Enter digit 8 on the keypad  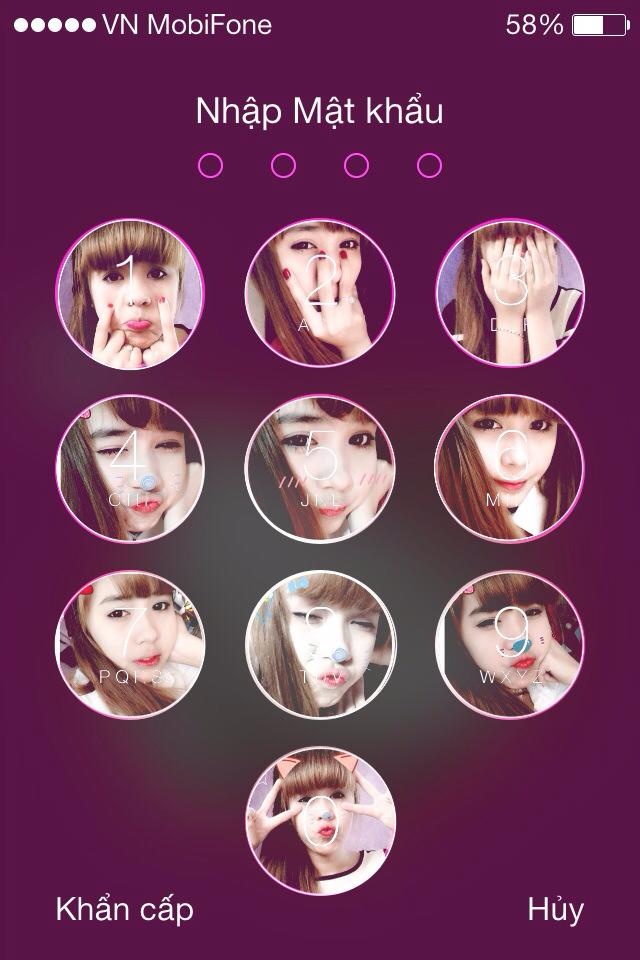320,643
